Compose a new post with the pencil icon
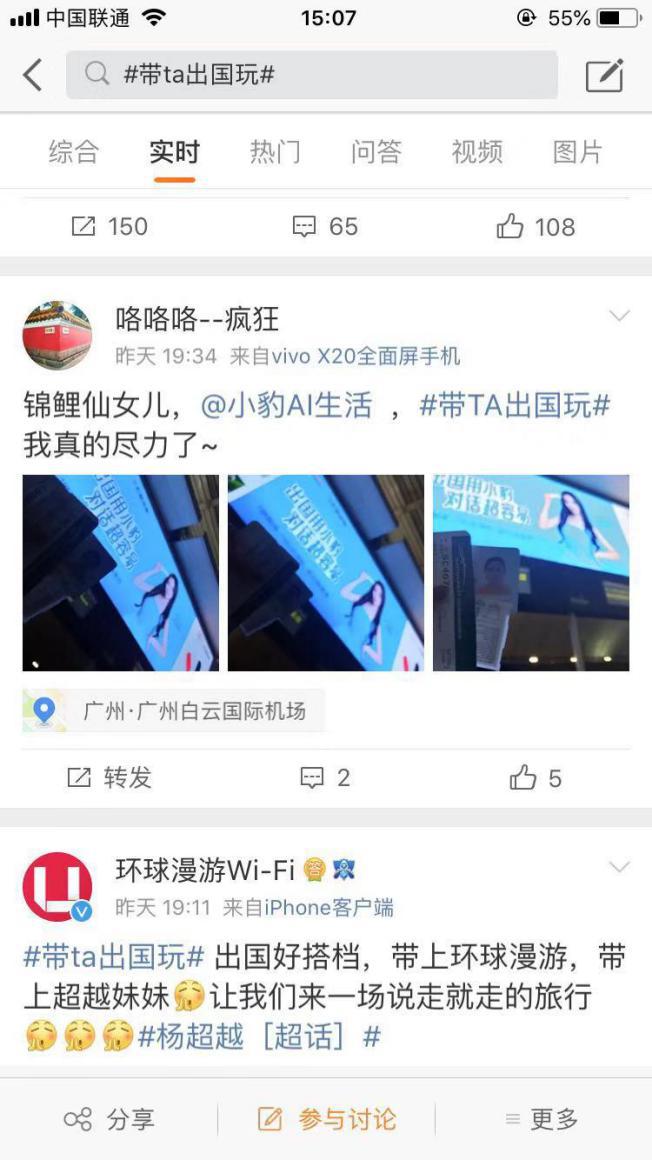Image resolution: width=652 pixels, height=1160 pixels. [605, 75]
